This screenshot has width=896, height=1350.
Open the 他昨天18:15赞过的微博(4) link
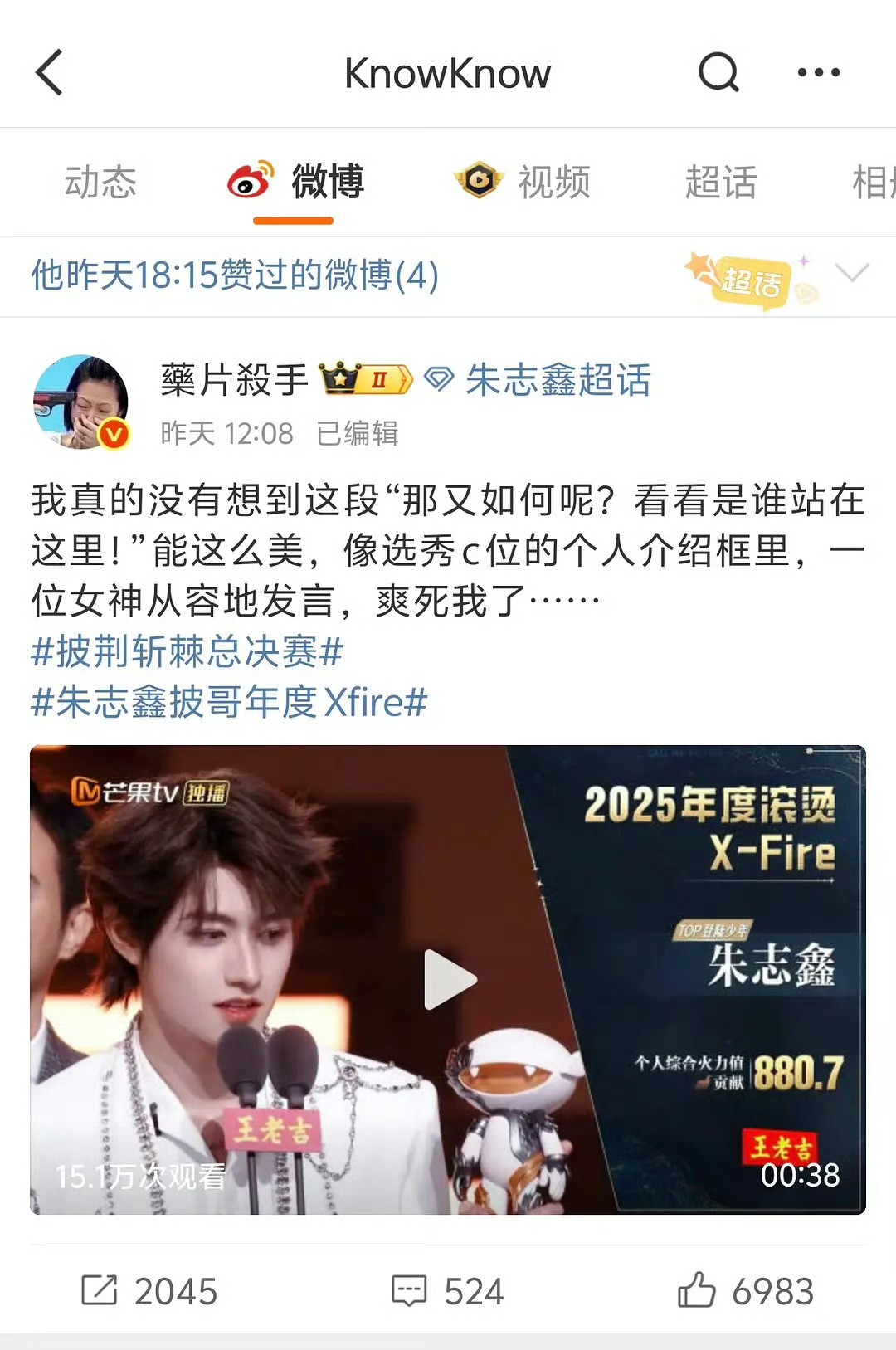pyautogui.click(x=235, y=275)
